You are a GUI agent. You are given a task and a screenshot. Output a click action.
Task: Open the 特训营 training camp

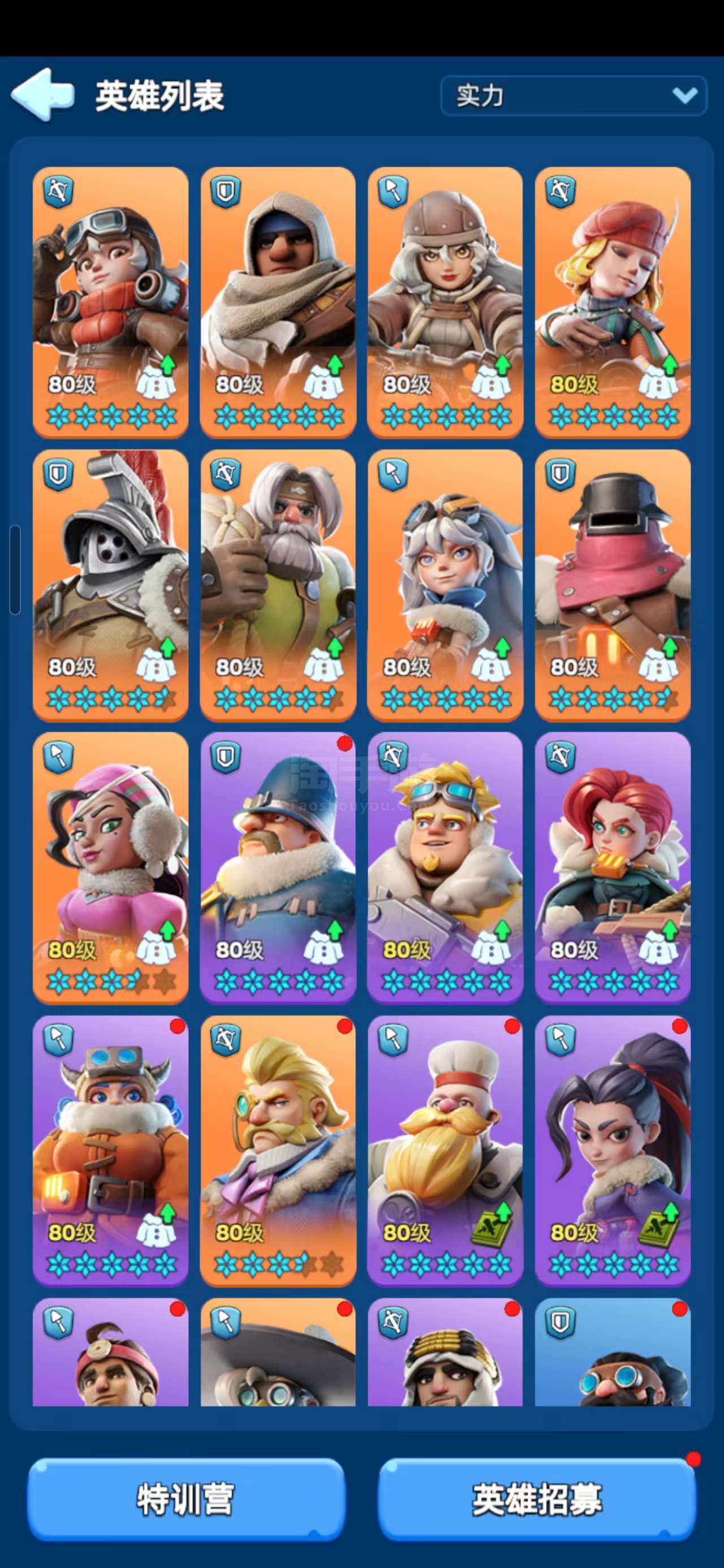(x=186, y=1498)
